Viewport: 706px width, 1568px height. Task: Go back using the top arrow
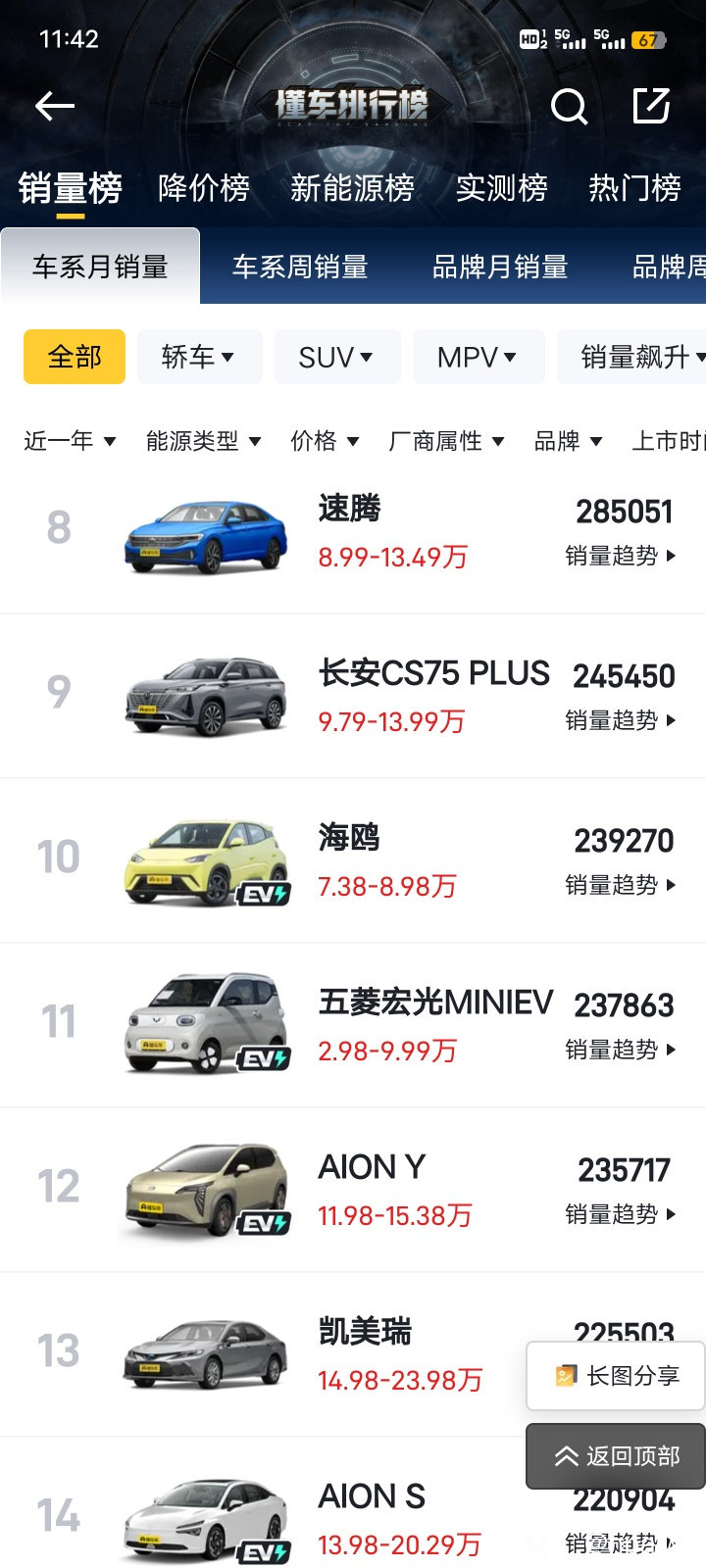55,106
